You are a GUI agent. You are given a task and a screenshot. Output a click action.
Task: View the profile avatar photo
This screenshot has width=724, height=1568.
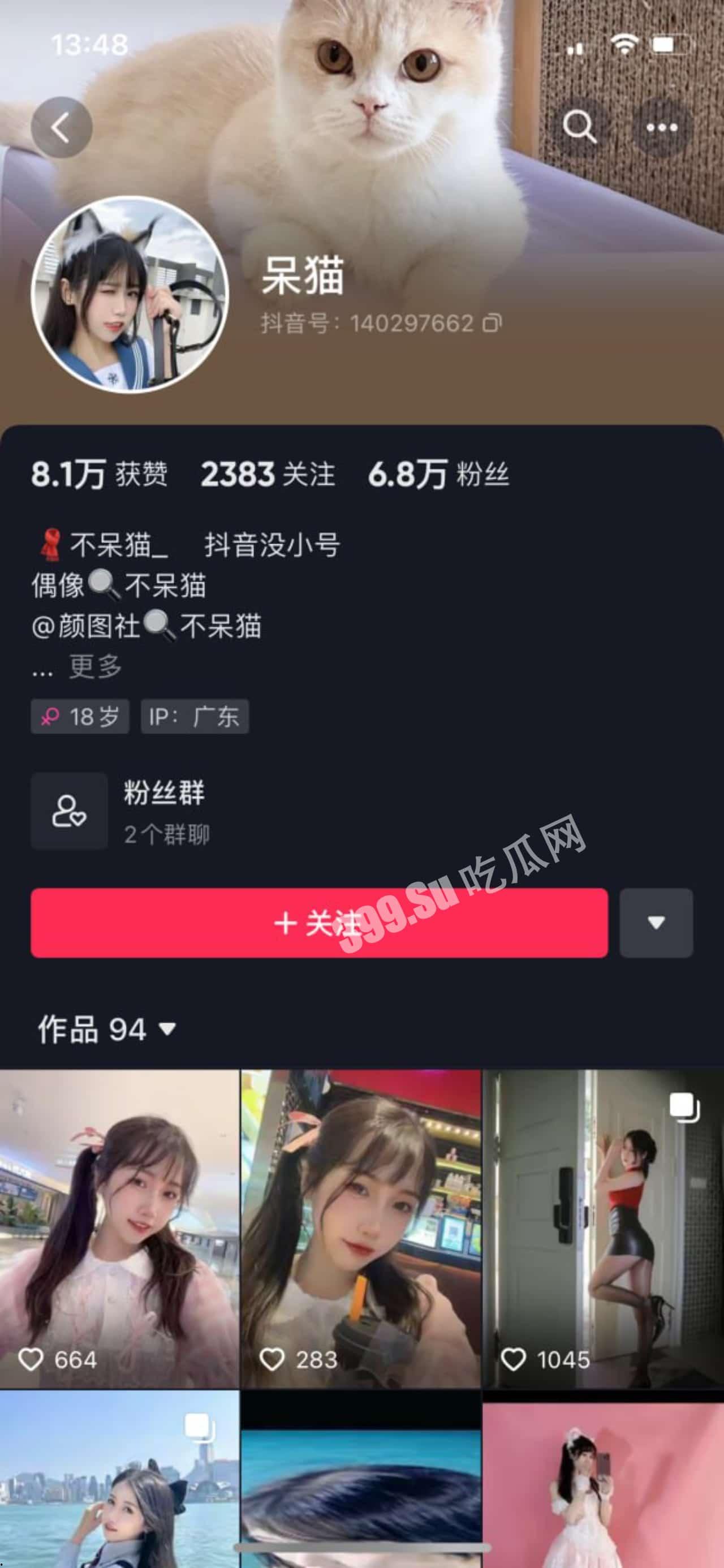coord(130,294)
